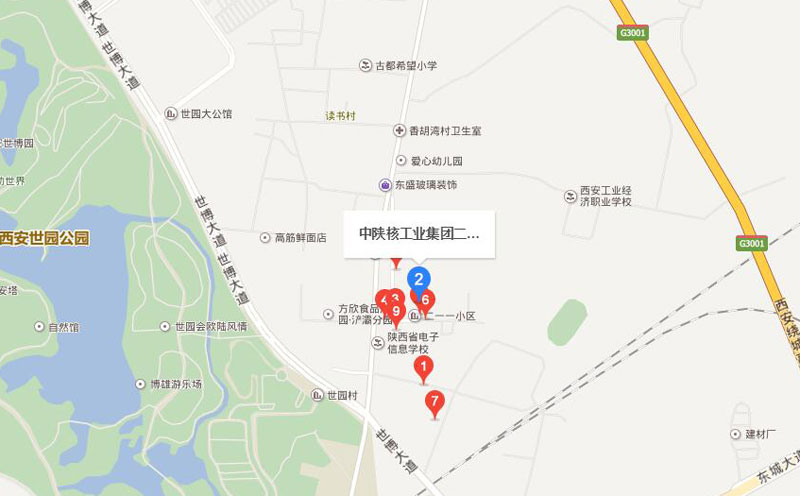Select map marker number 7
800x496 pixels.
[x=434, y=402]
